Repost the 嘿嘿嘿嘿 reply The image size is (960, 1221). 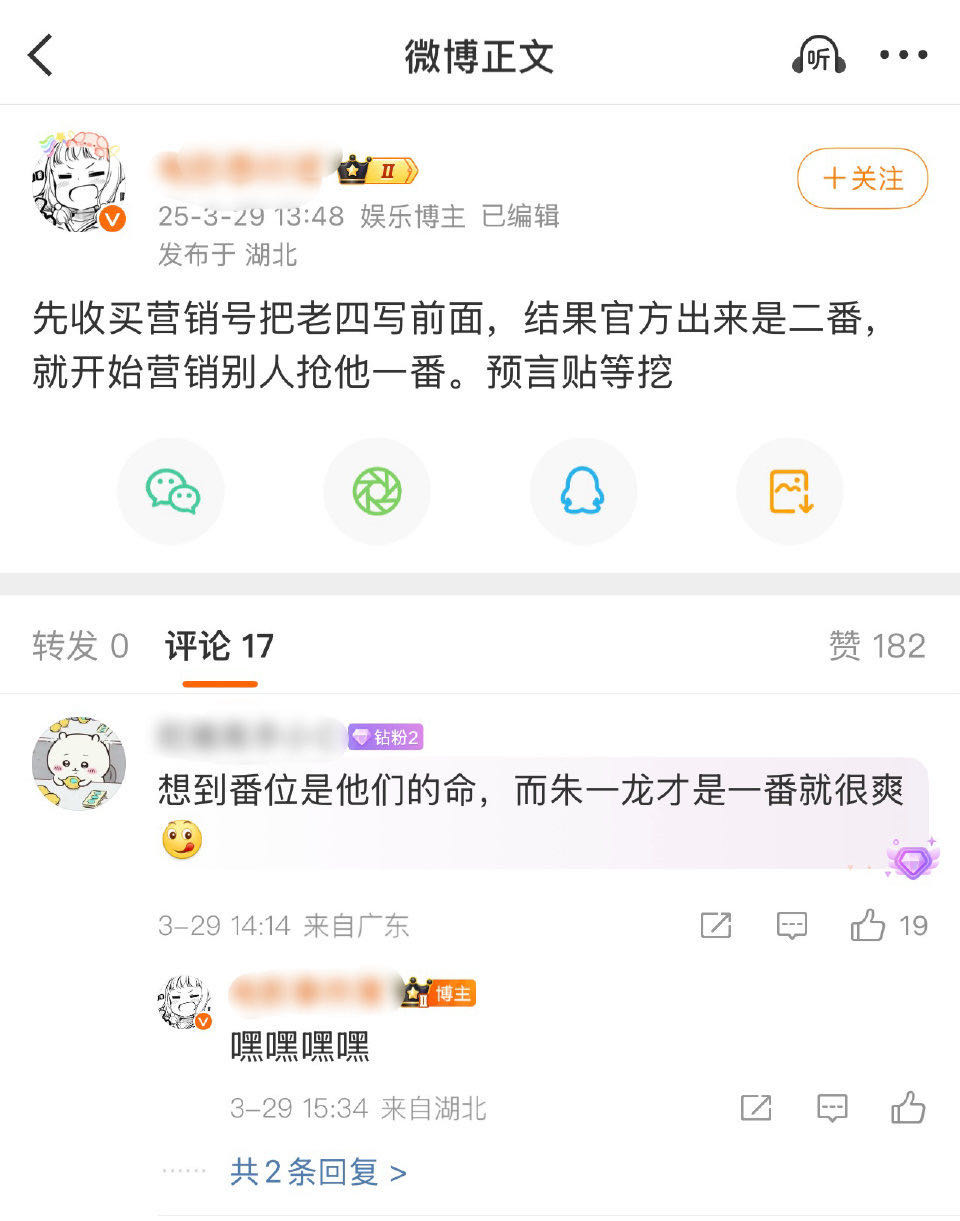pos(756,1108)
